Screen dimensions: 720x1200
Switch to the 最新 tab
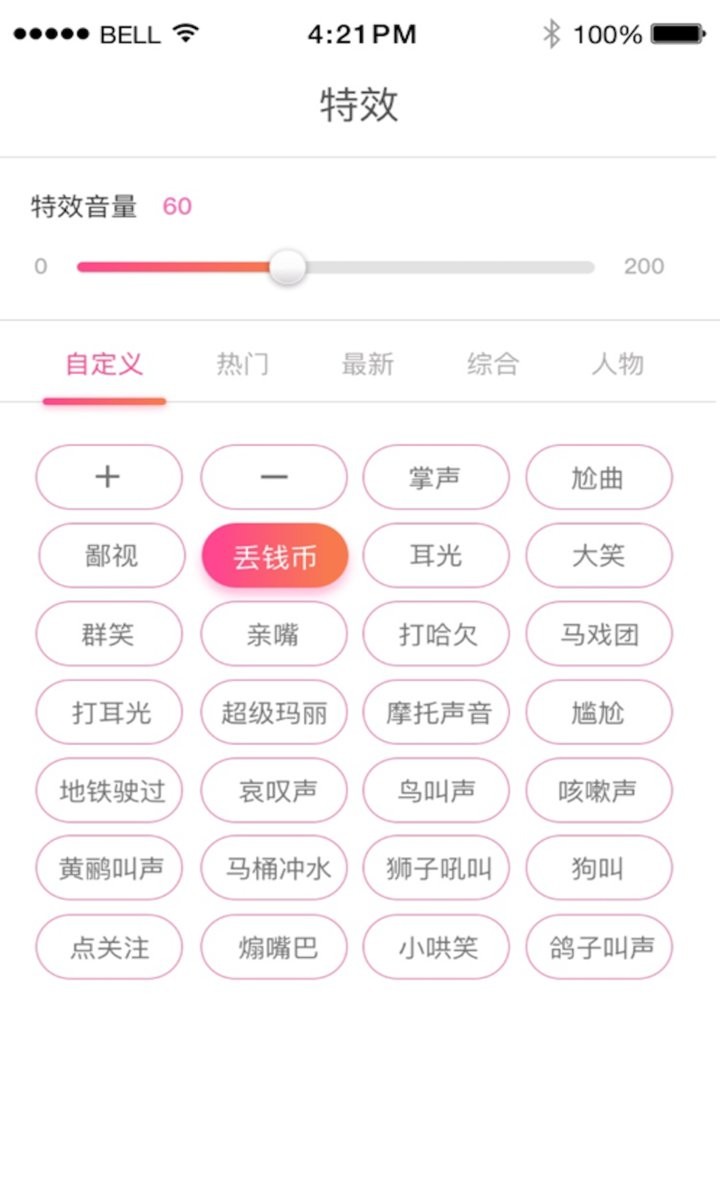point(367,364)
